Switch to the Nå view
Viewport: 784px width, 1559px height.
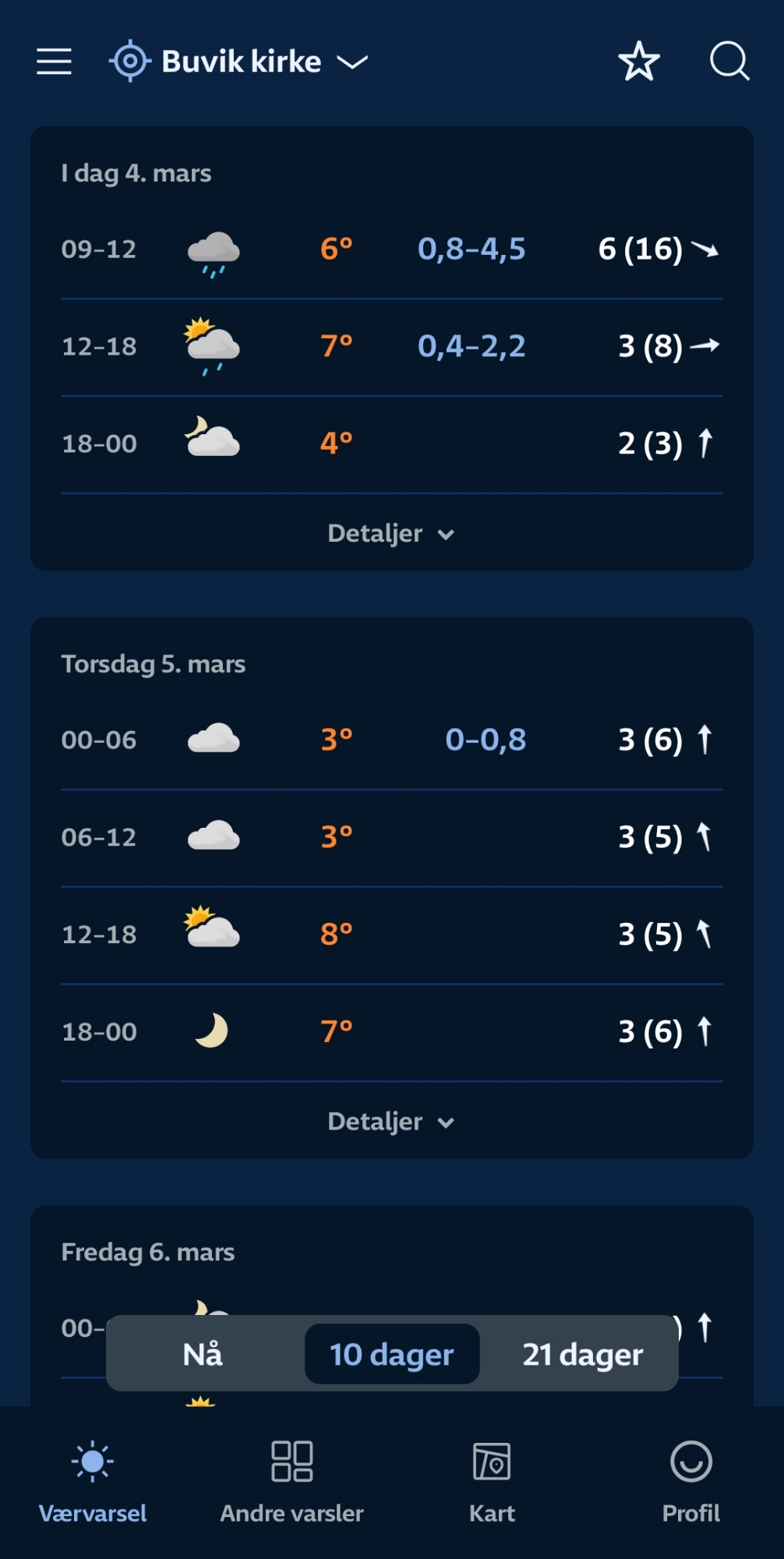pos(203,1355)
